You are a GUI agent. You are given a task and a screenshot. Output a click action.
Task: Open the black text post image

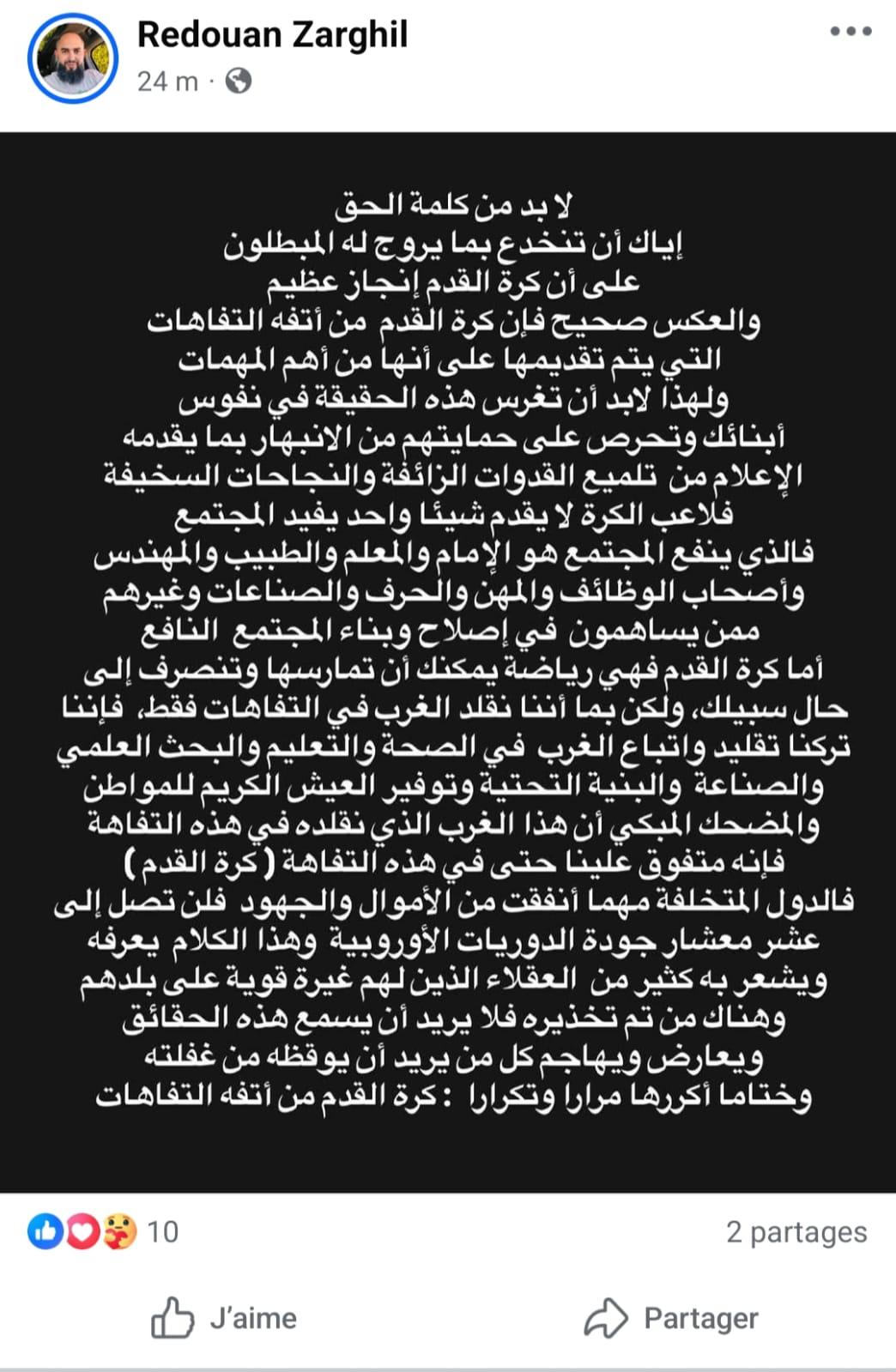[x=448, y=661]
